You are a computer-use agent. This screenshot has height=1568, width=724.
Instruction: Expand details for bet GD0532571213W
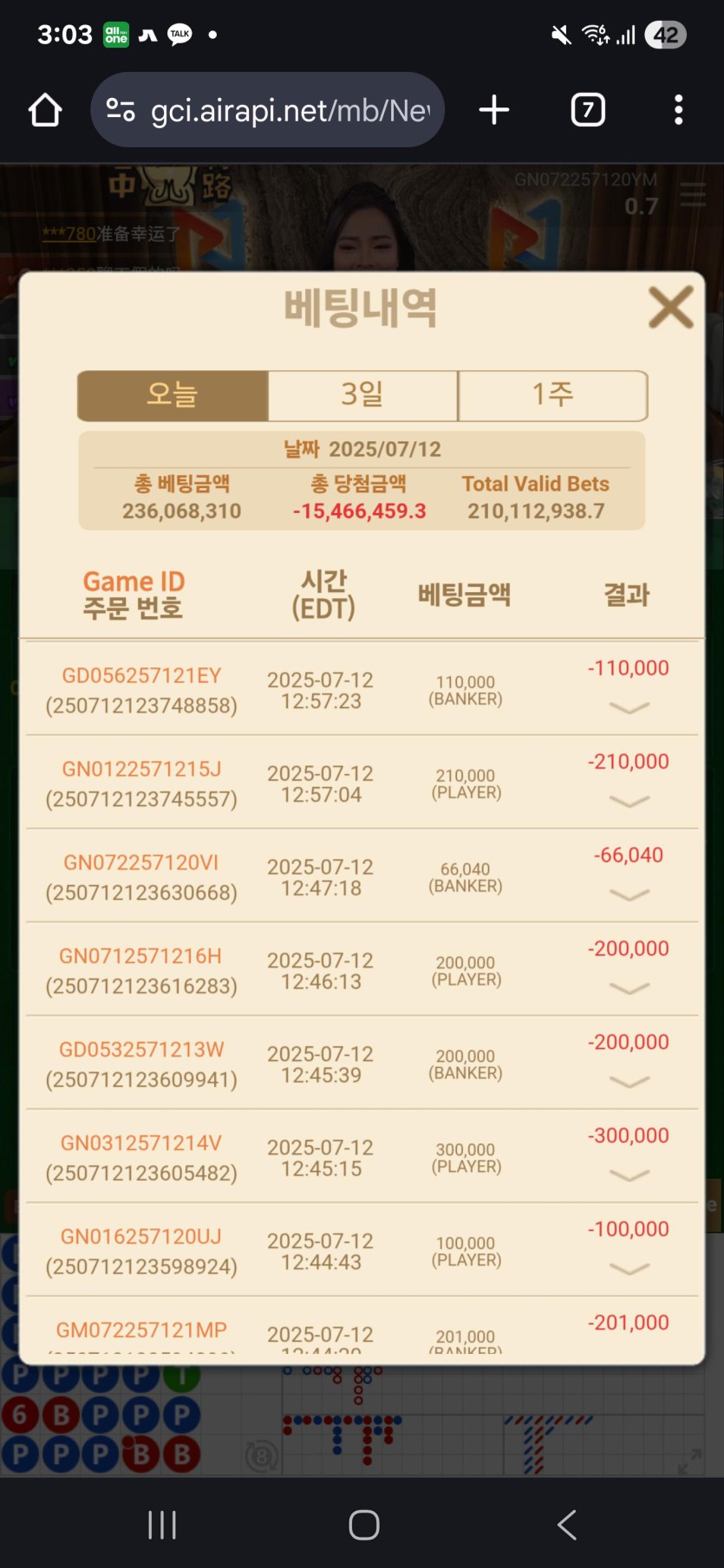coord(629,1083)
